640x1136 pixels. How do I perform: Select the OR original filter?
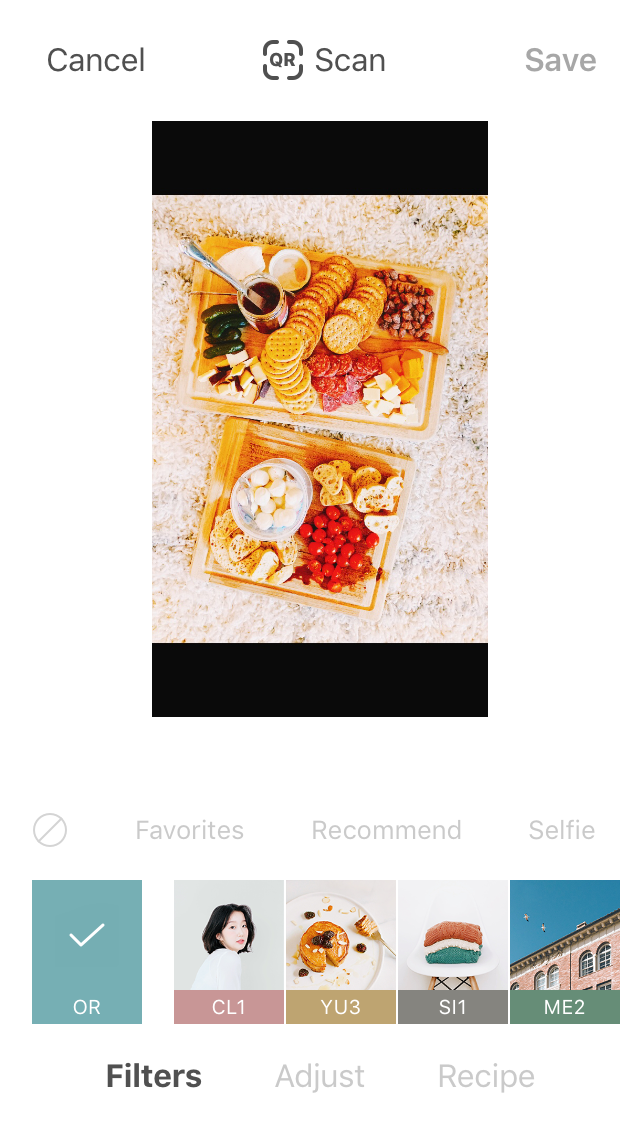[x=87, y=951]
